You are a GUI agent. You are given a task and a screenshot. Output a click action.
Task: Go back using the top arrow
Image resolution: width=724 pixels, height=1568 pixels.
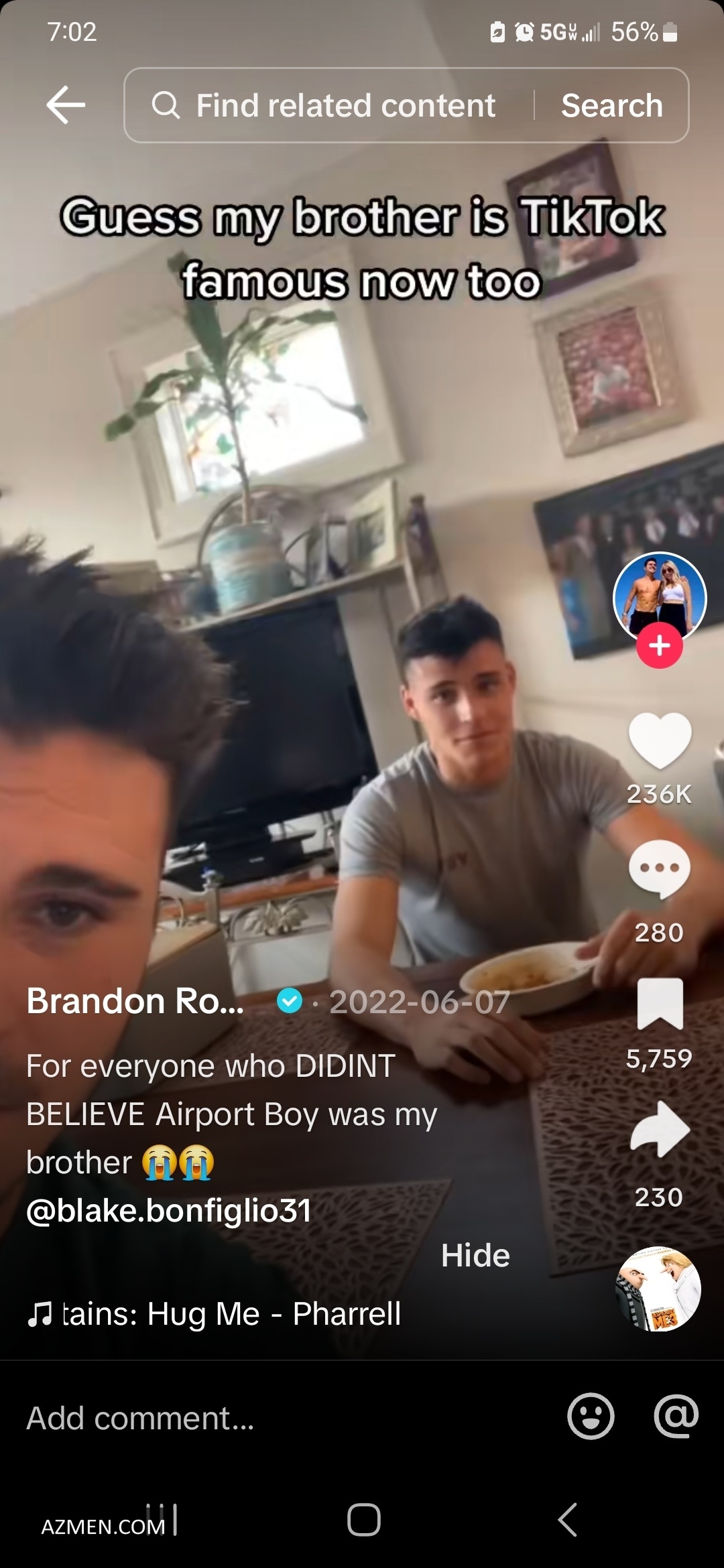coord(66,105)
